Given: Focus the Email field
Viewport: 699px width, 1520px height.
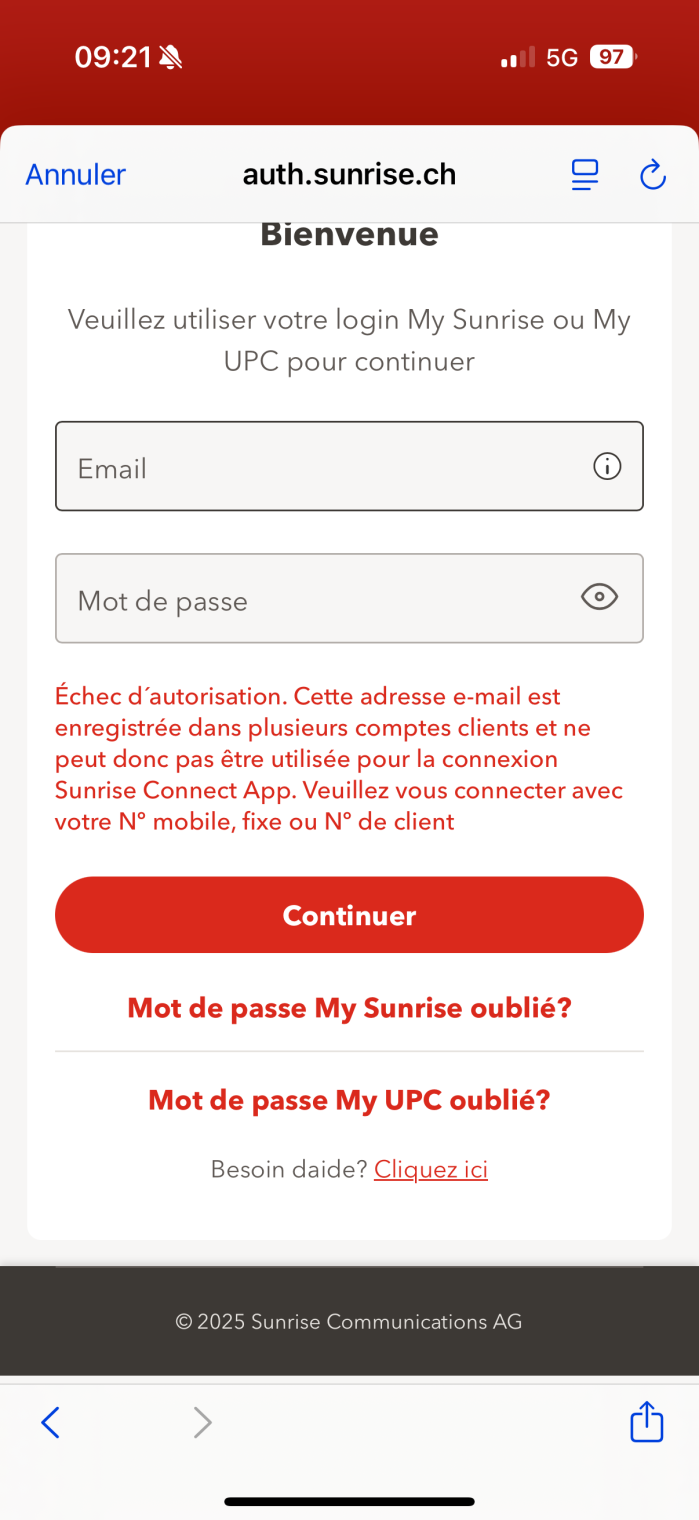Looking at the screenshot, I should [320, 467].
